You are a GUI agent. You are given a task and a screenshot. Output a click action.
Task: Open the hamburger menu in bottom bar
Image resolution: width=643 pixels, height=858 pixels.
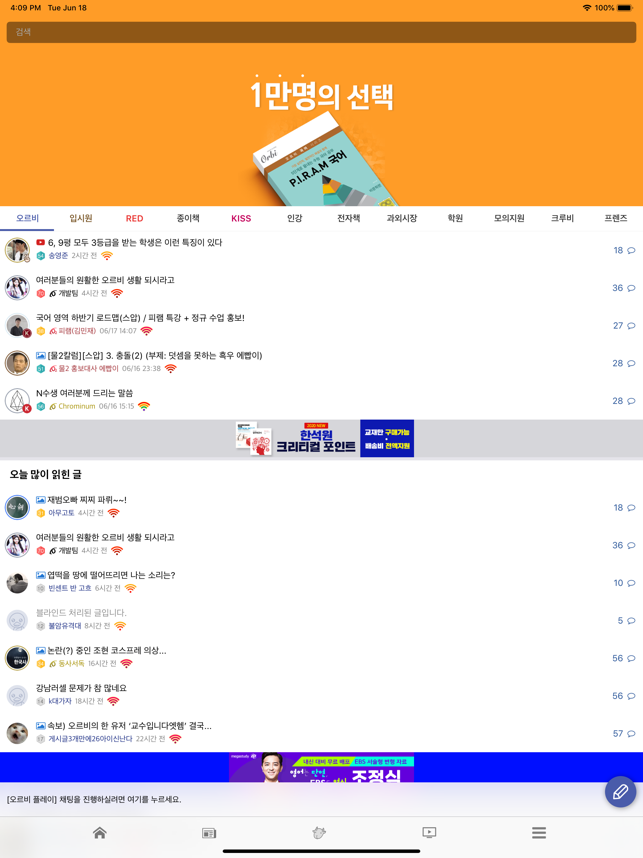tap(539, 833)
